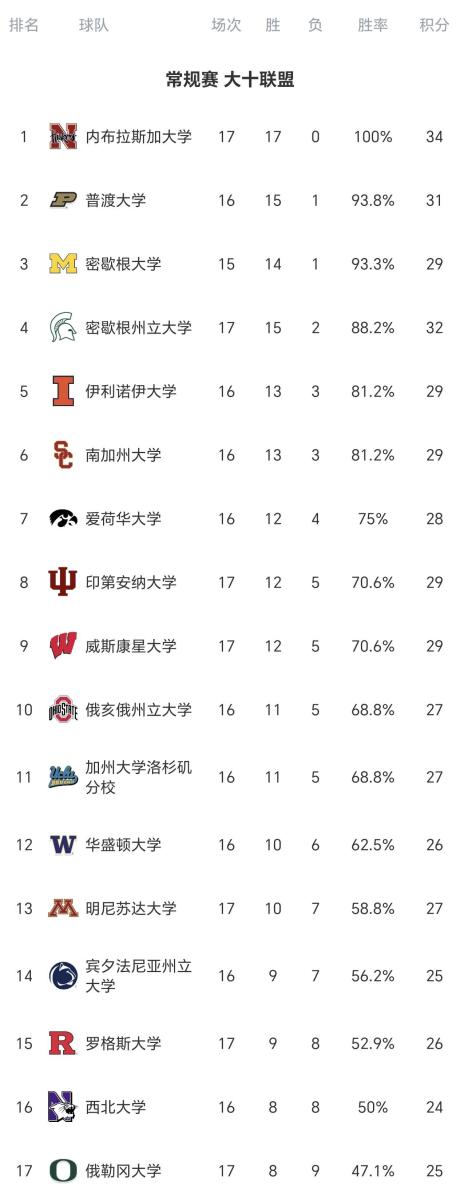Screen dimensions: 460x1198
Task: Select the 俄勒冈大学 team row
Action: [x=230, y=1170]
